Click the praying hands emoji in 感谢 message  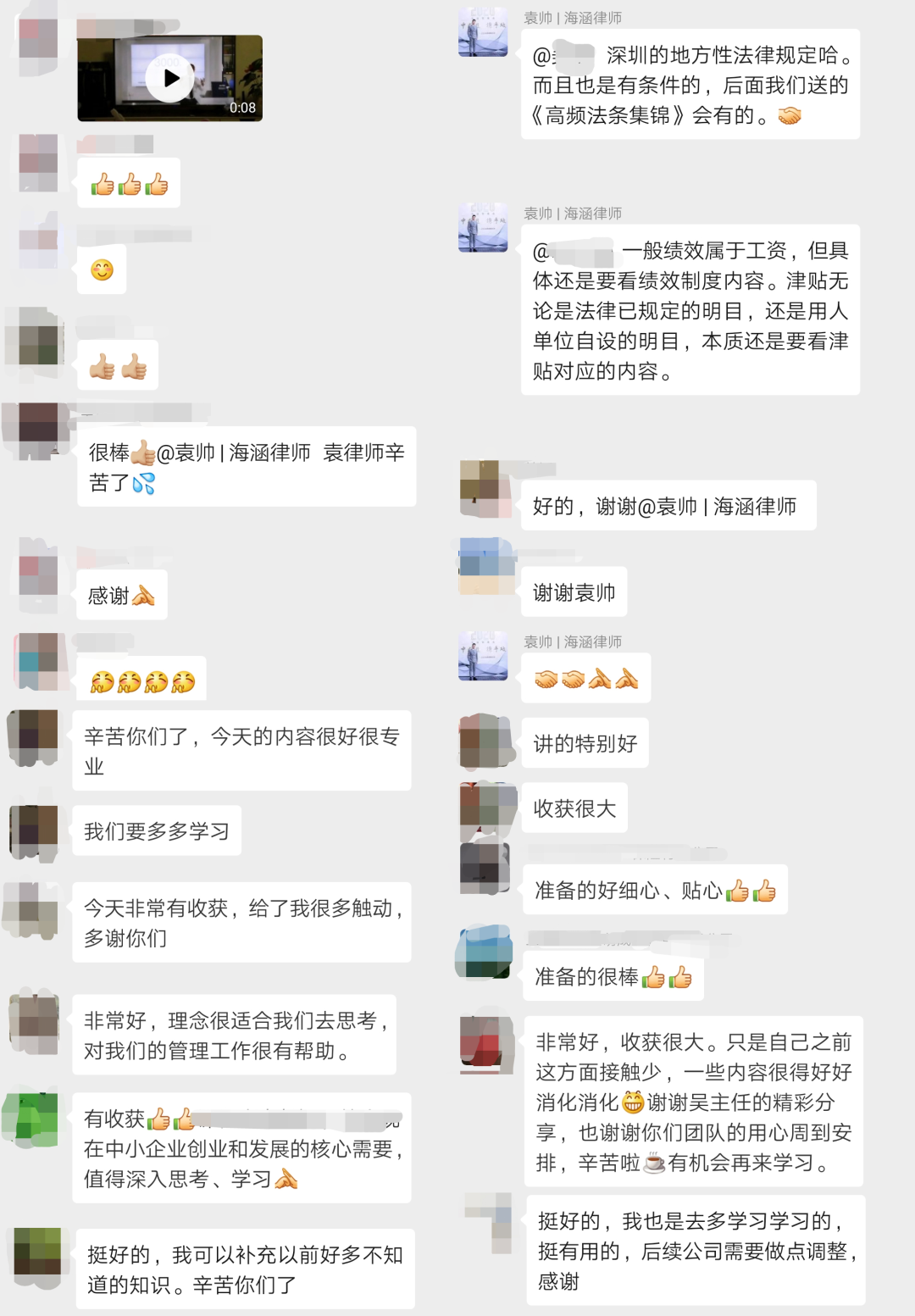click(x=142, y=596)
